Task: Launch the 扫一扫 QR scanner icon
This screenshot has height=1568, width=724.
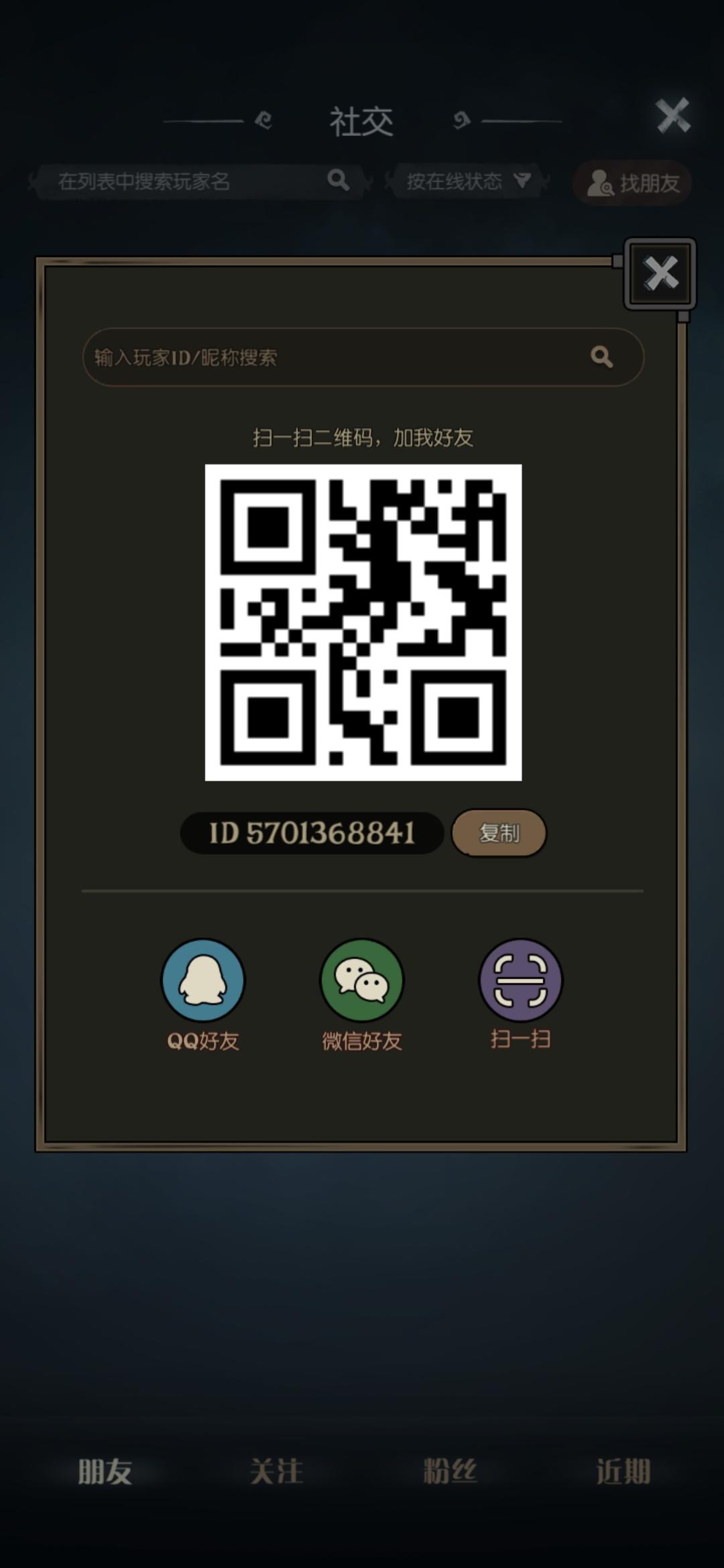Action: [x=520, y=979]
